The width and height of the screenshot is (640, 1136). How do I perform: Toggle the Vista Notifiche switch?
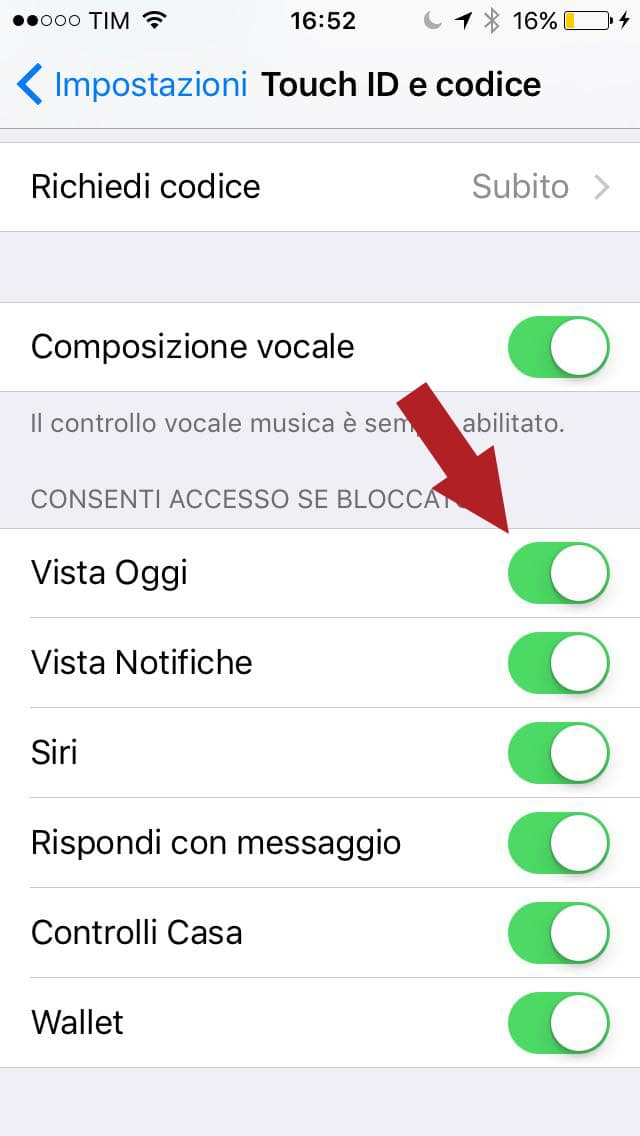point(558,663)
